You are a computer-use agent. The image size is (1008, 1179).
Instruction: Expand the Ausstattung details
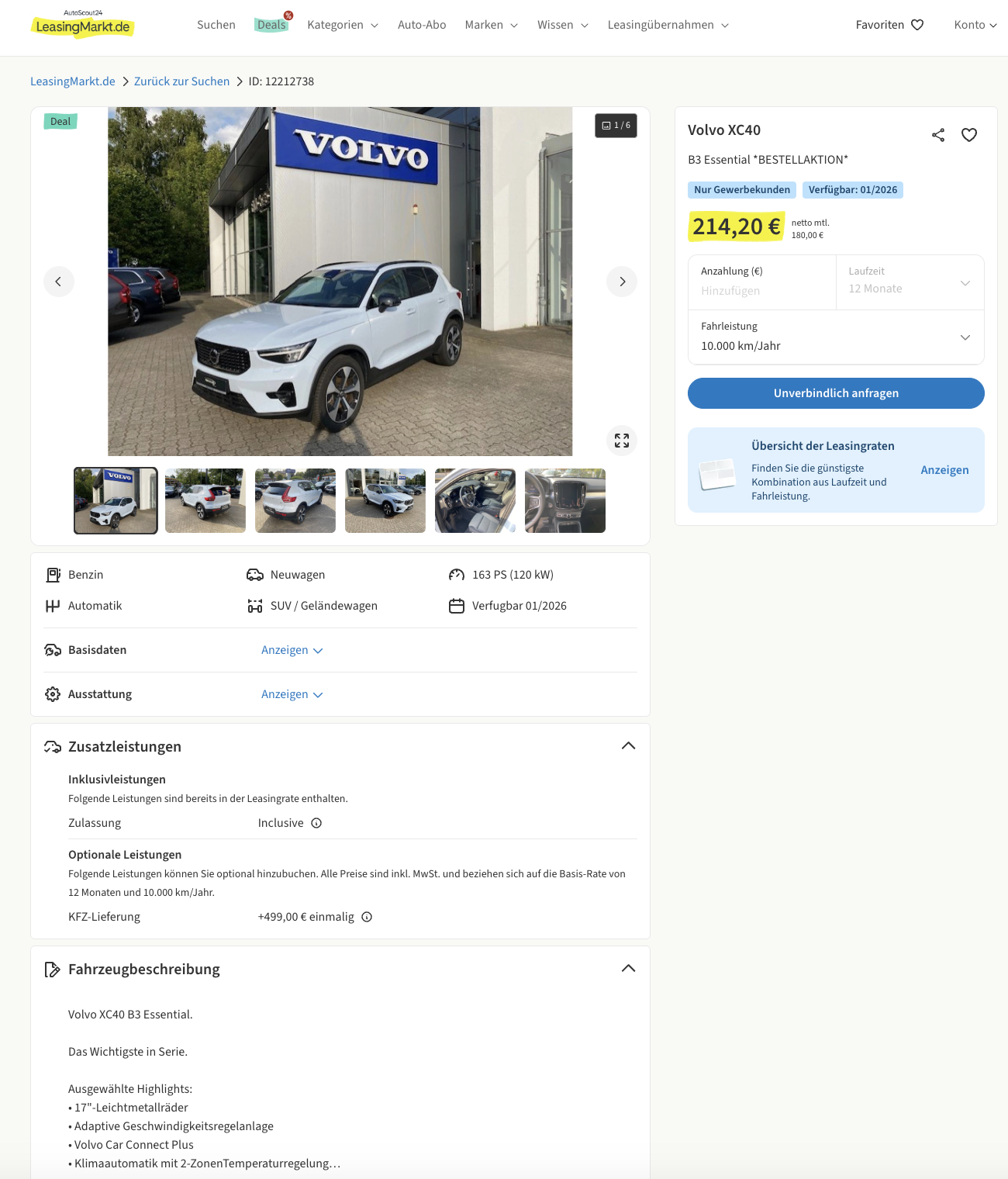(292, 694)
